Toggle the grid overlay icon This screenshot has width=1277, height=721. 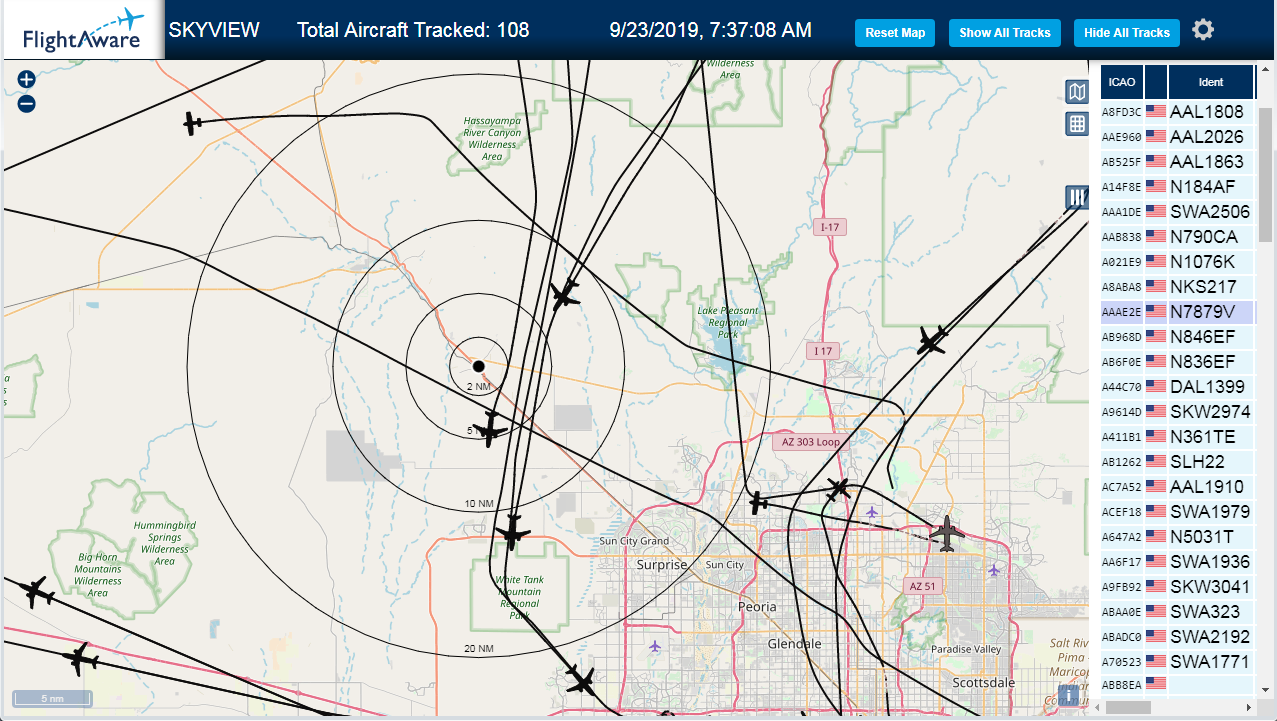coord(1077,124)
